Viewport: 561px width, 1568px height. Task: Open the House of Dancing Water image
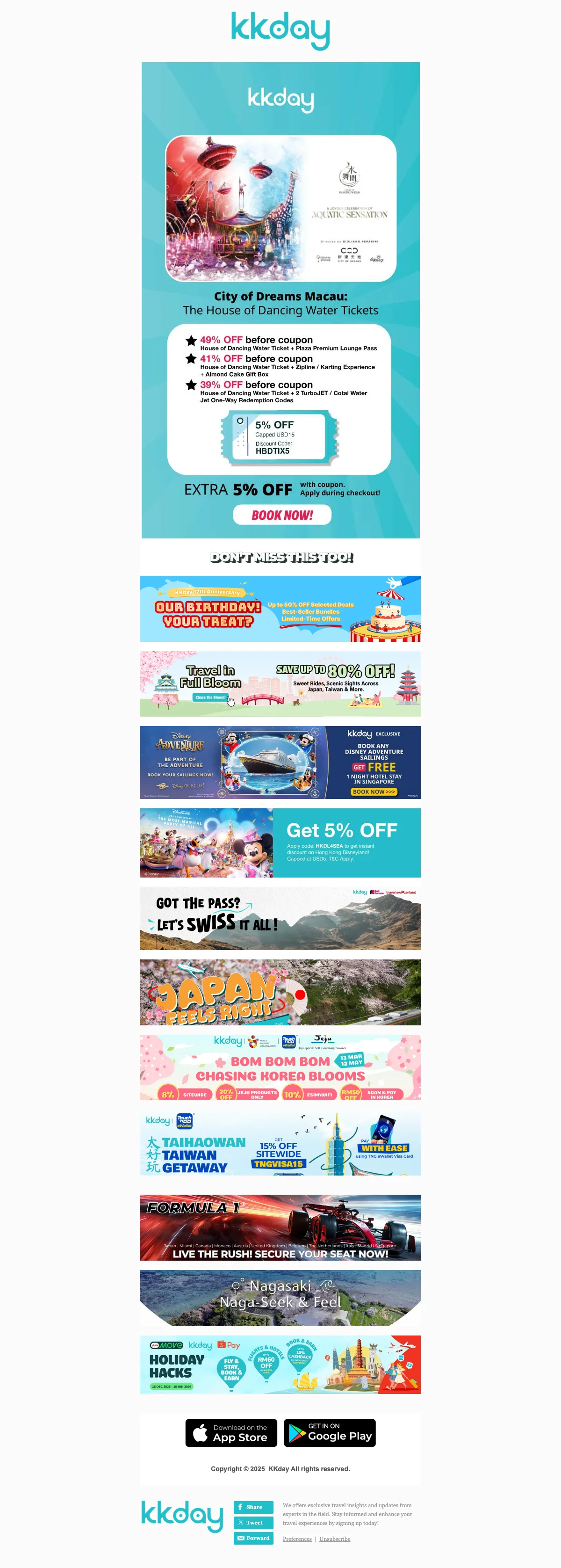[x=280, y=208]
